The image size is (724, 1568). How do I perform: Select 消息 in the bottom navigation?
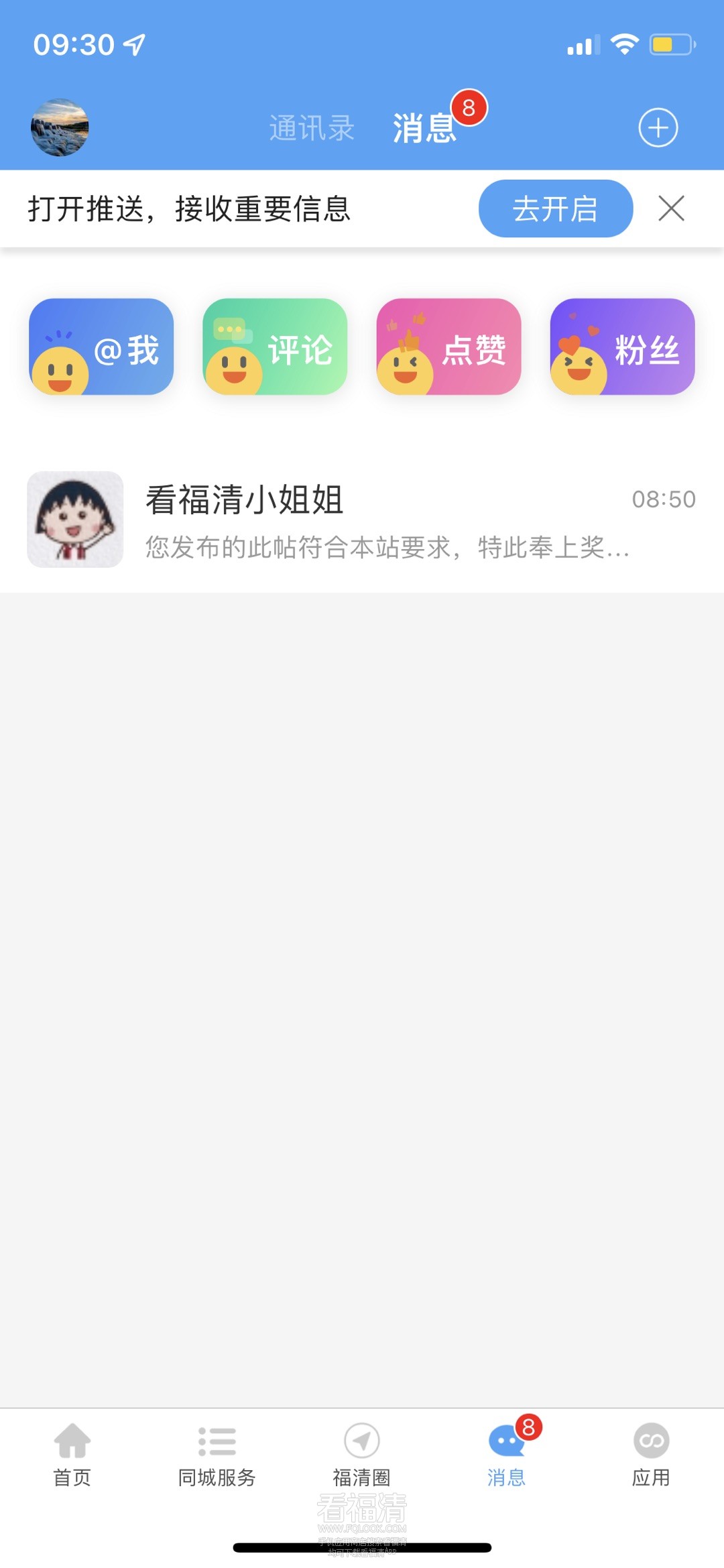click(507, 1452)
